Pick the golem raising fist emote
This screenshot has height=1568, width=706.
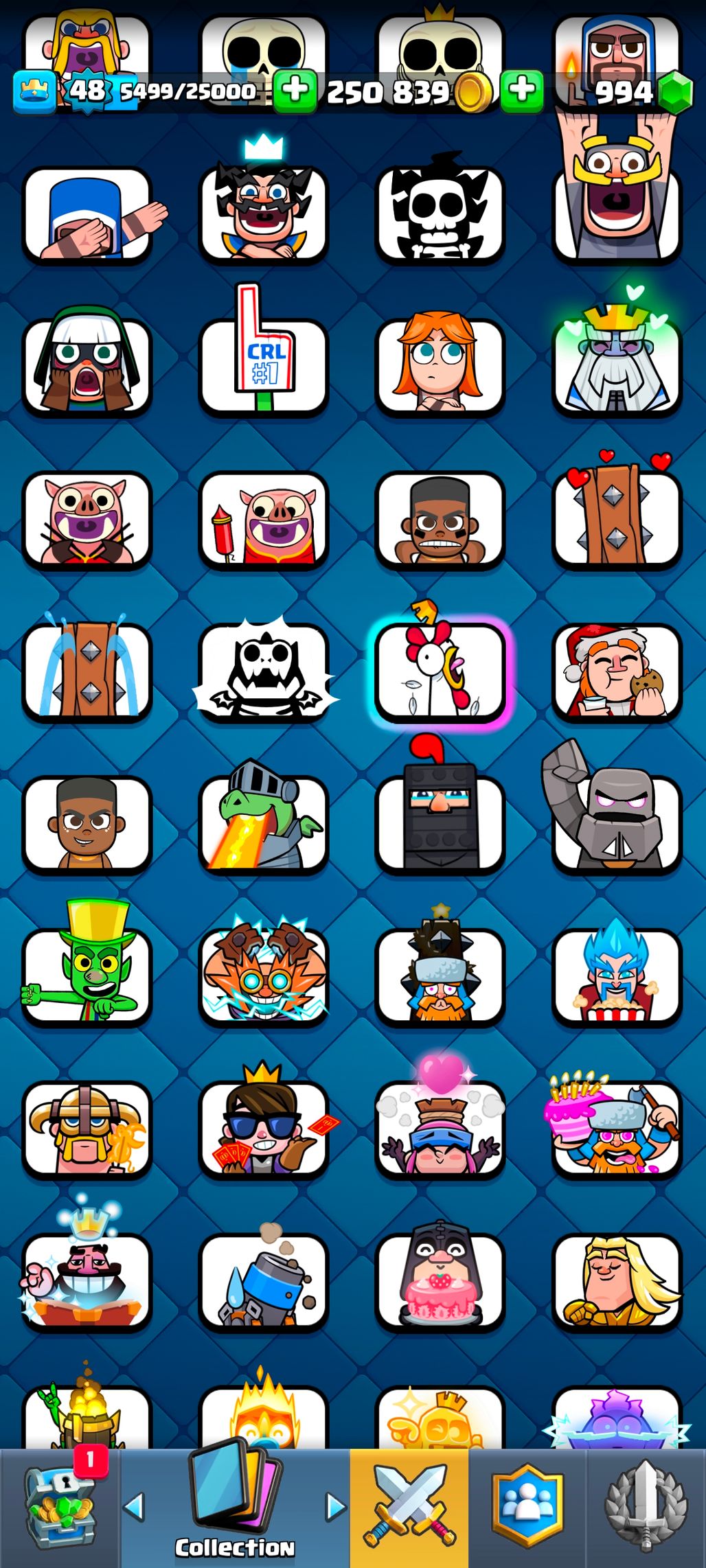[x=617, y=822]
